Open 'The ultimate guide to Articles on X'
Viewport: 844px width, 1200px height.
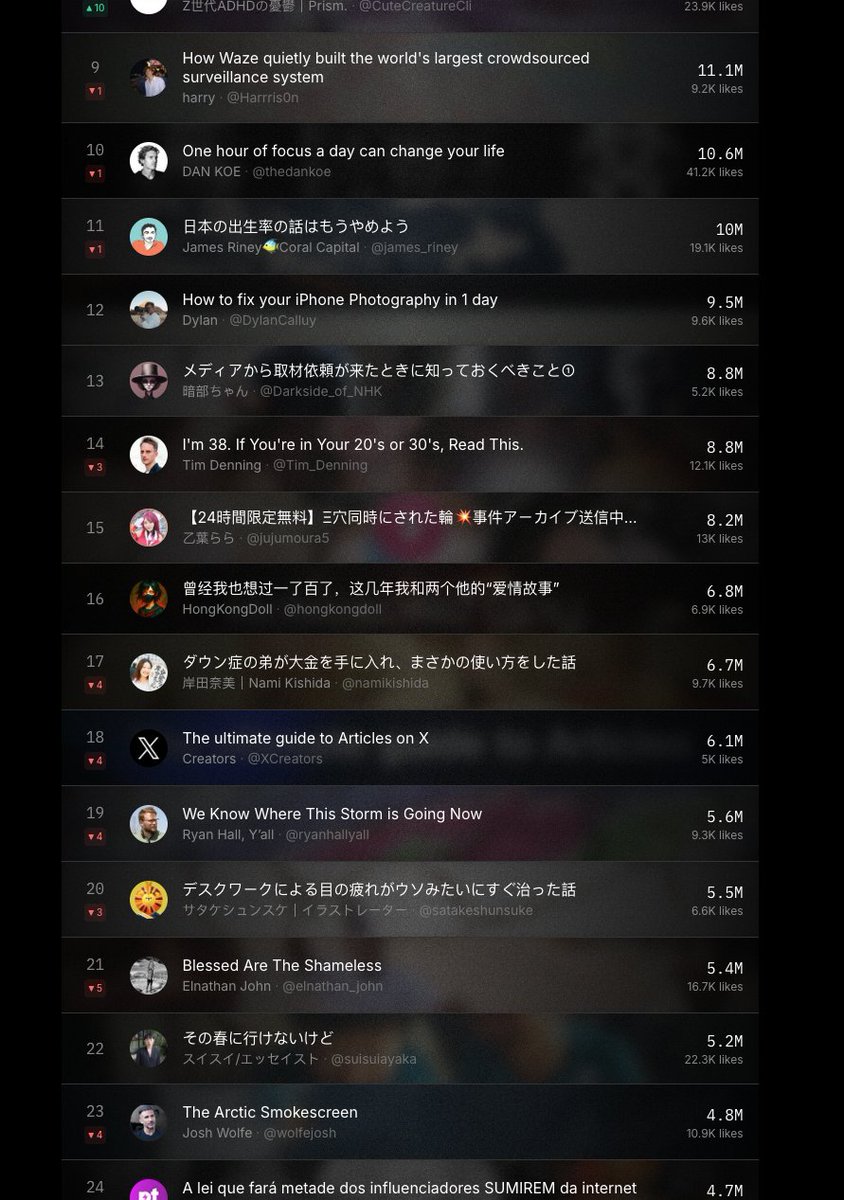[x=305, y=738]
